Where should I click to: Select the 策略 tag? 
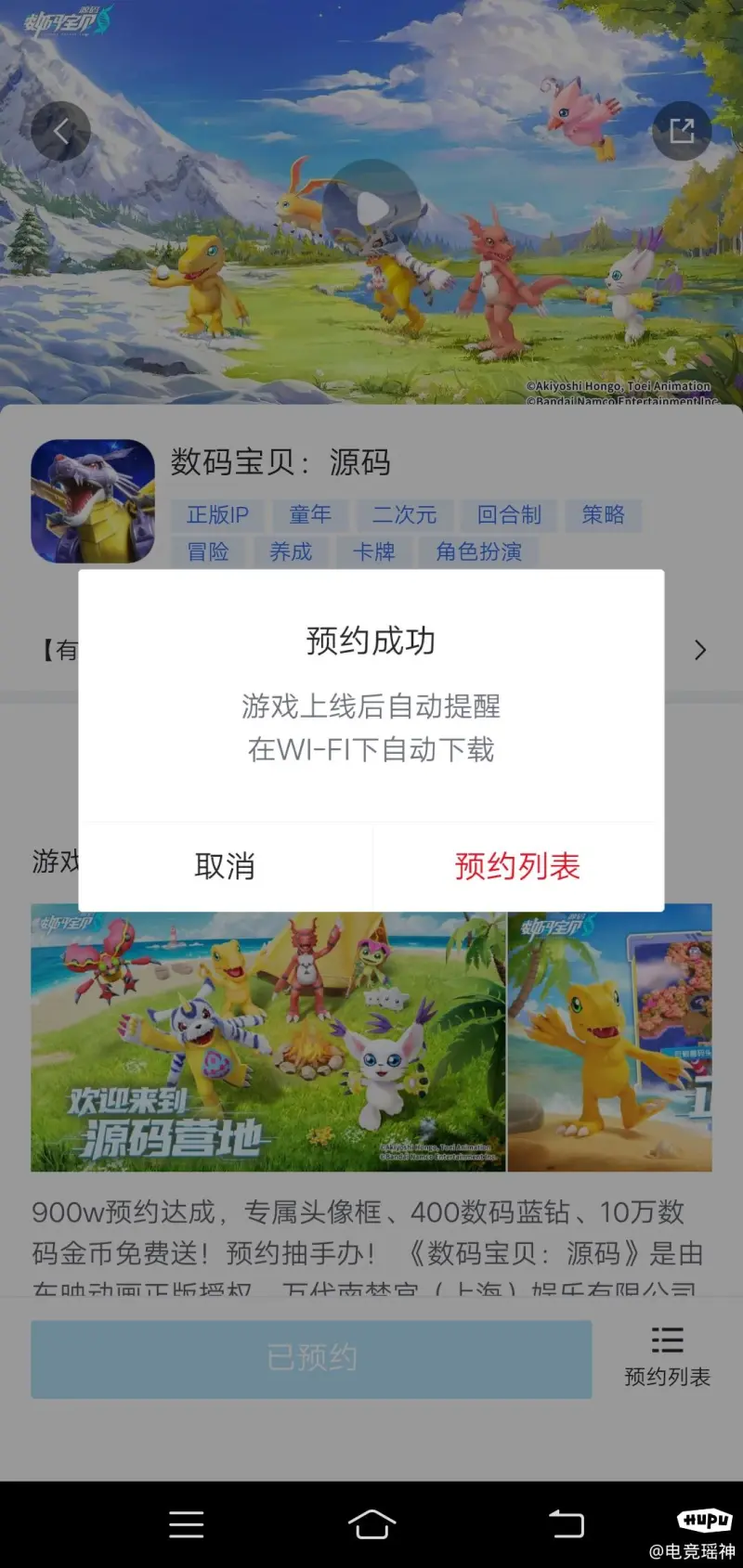(603, 514)
